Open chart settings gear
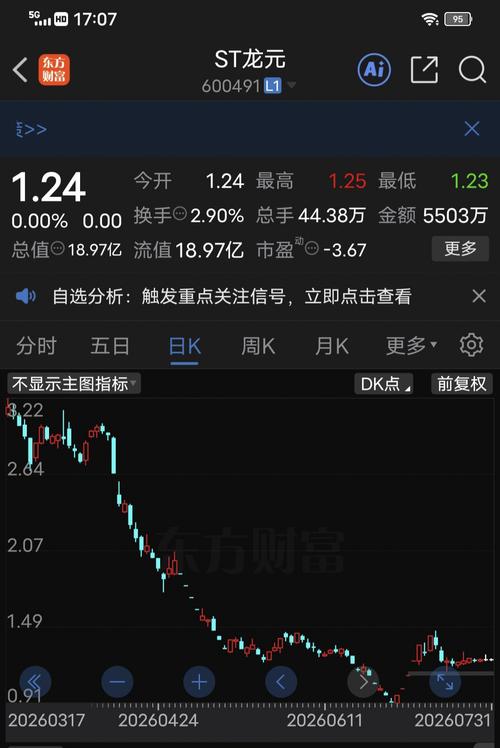Screen dimensions: 500x748 click(471, 345)
